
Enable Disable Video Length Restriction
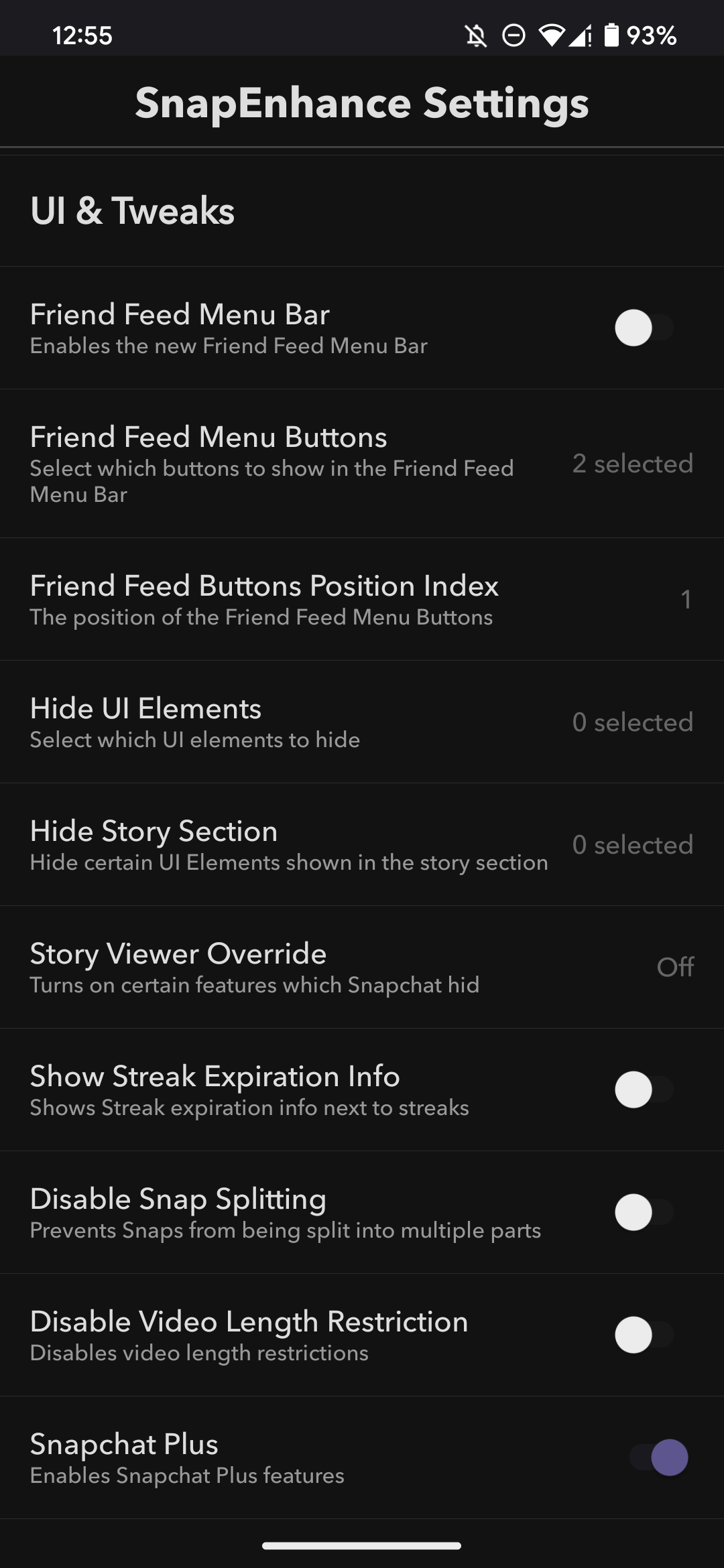pyautogui.click(x=644, y=1335)
